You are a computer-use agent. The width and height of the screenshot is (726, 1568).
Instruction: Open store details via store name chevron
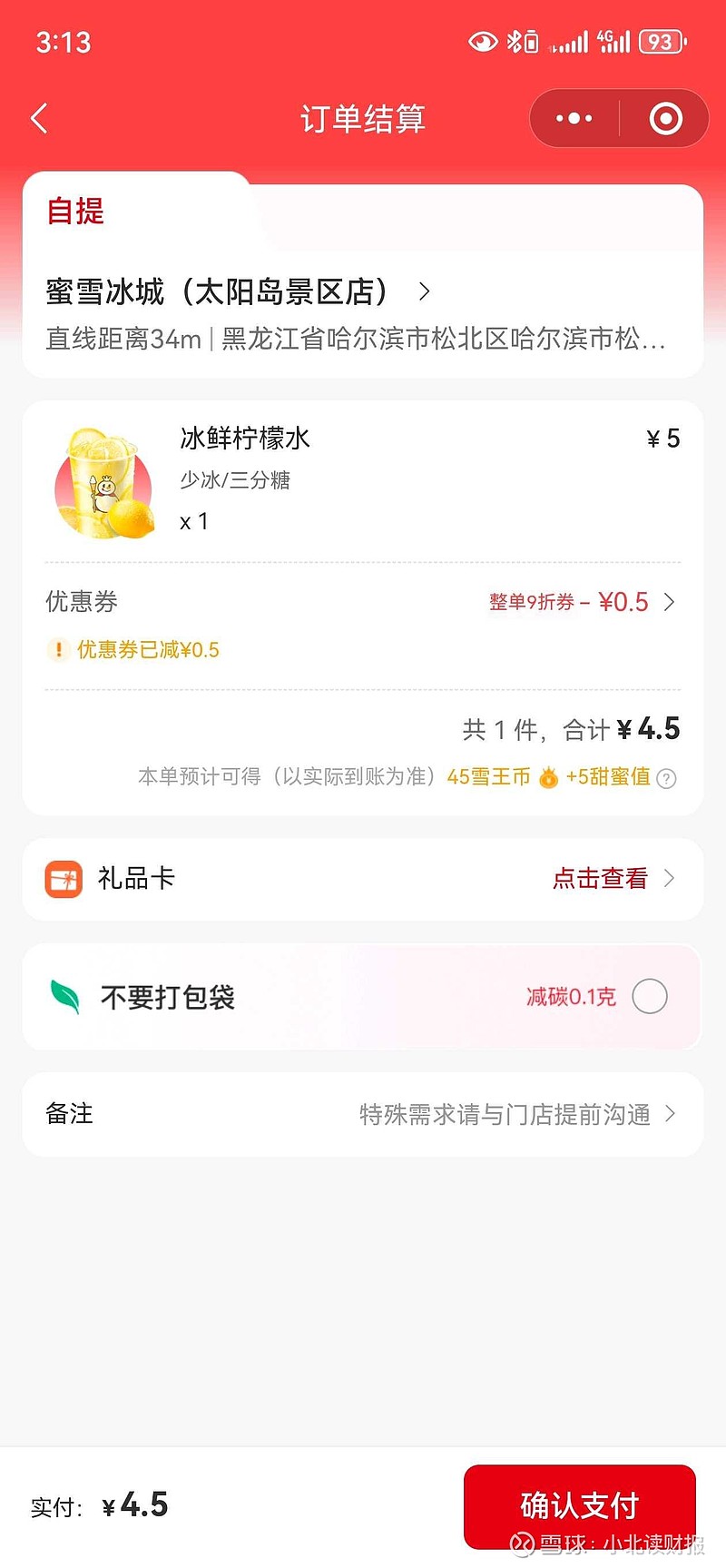[x=423, y=291]
